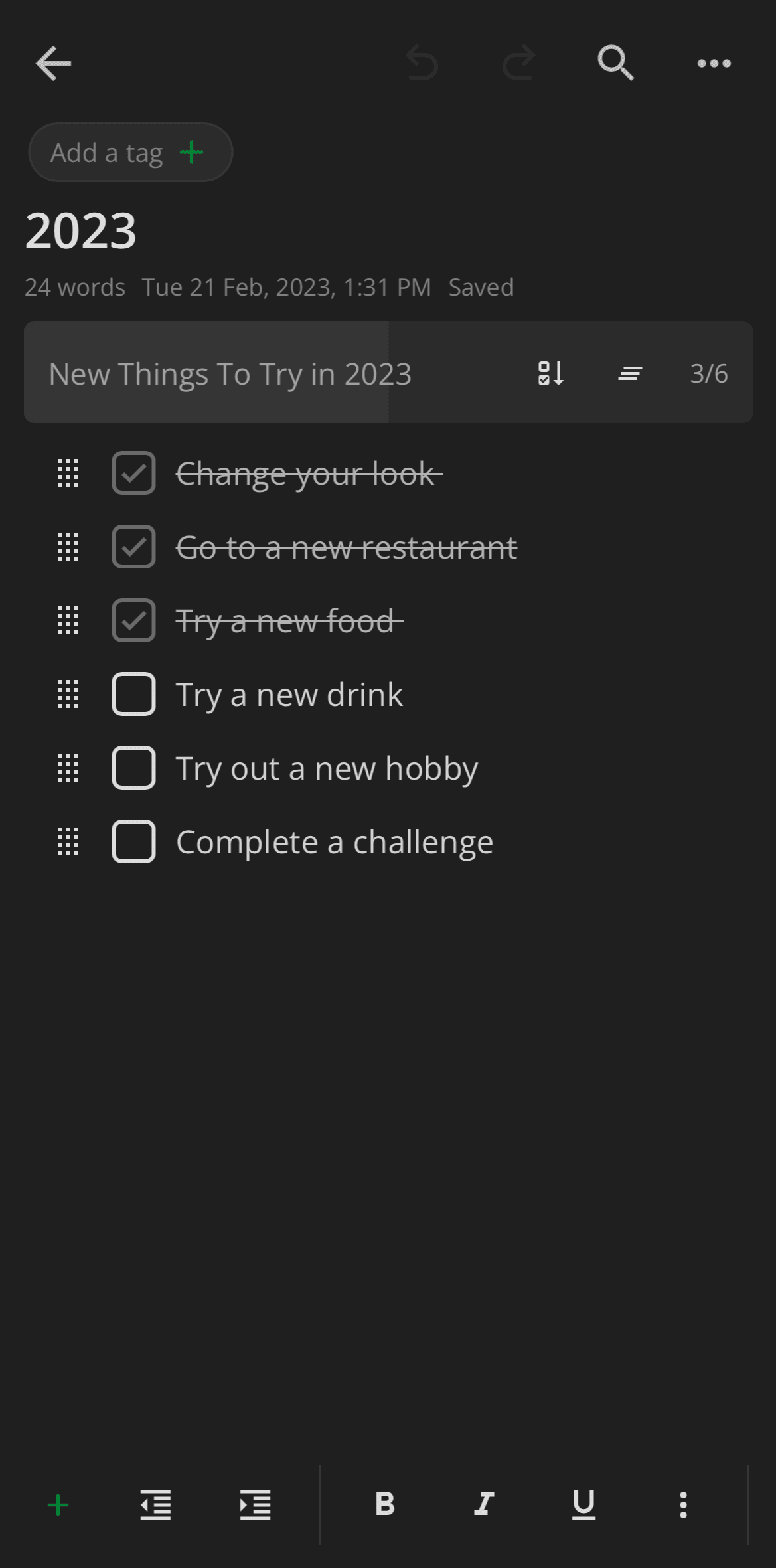The image size is (776, 1568).
Task: Check the Complete a challenge item
Action: (133, 841)
